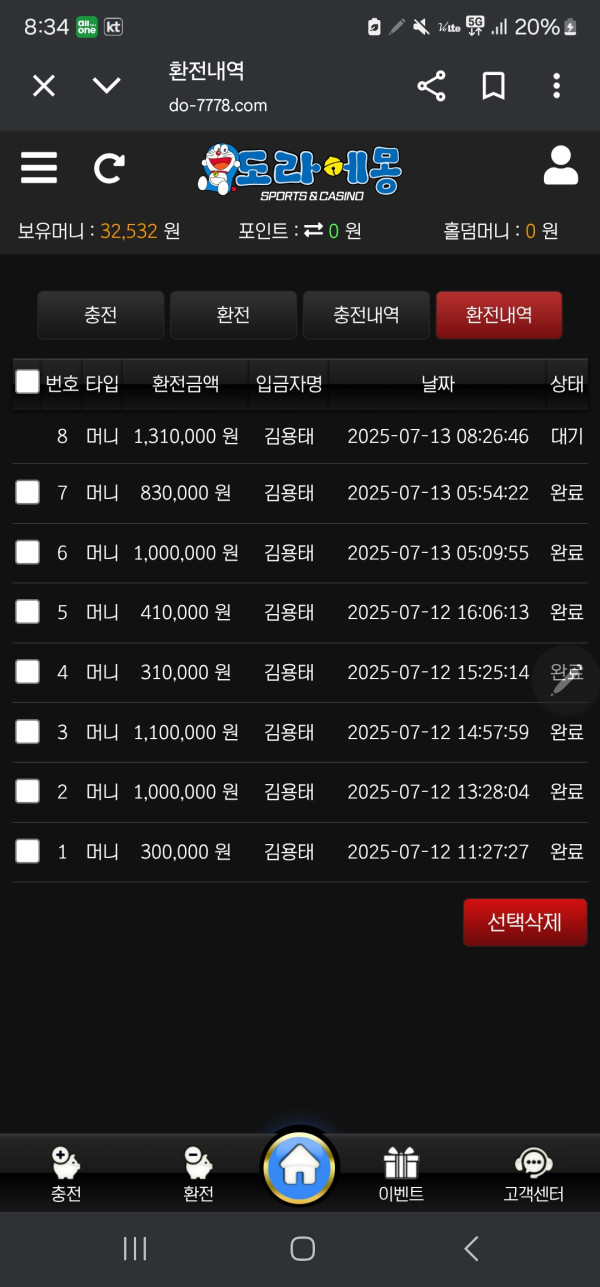The height and width of the screenshot is (1287, 600).
Task: Check the box for the 410,000 원 row
Action: click(x=27, y=612)
